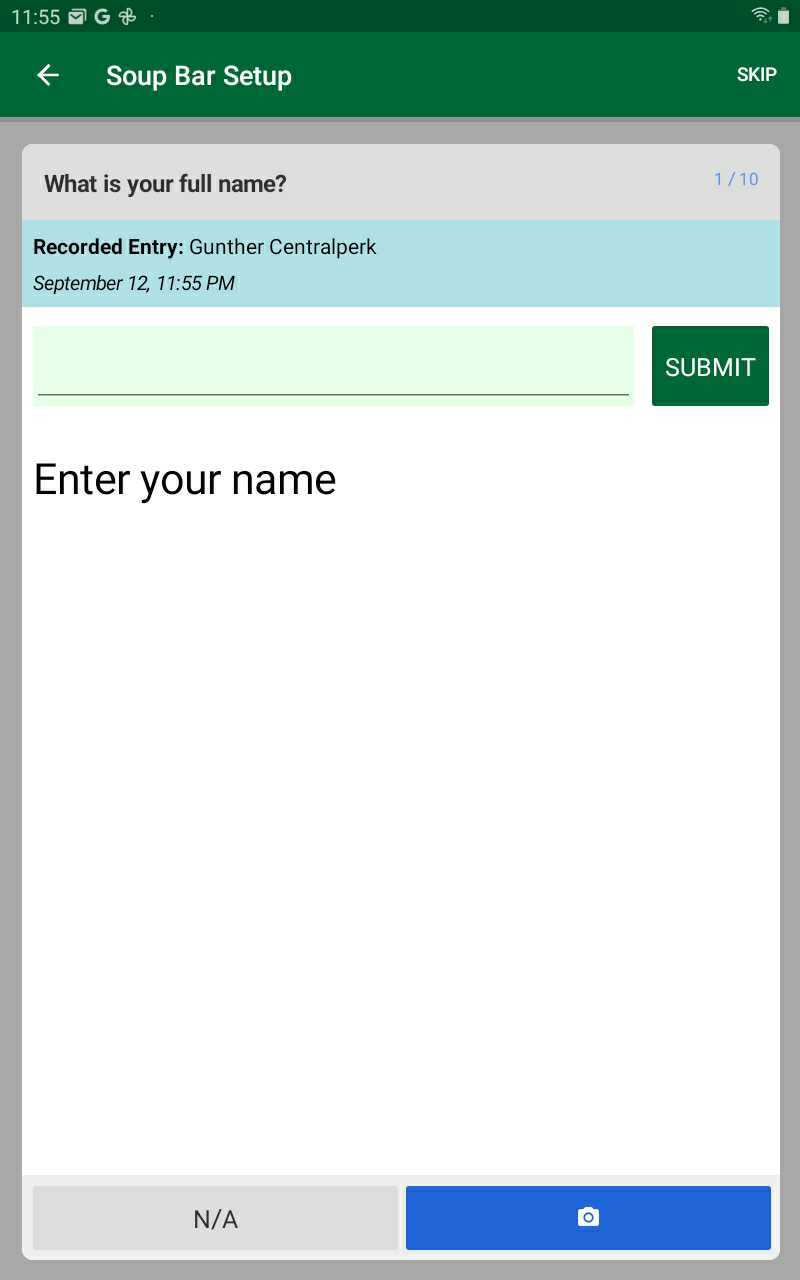Tap the battery indicator
This screenshot has width=800, height=1280.
[782, 15]
